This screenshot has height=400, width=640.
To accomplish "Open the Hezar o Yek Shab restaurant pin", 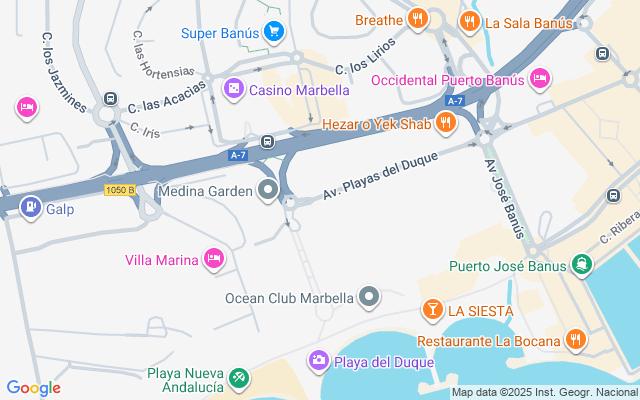I will (x=445, y=124).
